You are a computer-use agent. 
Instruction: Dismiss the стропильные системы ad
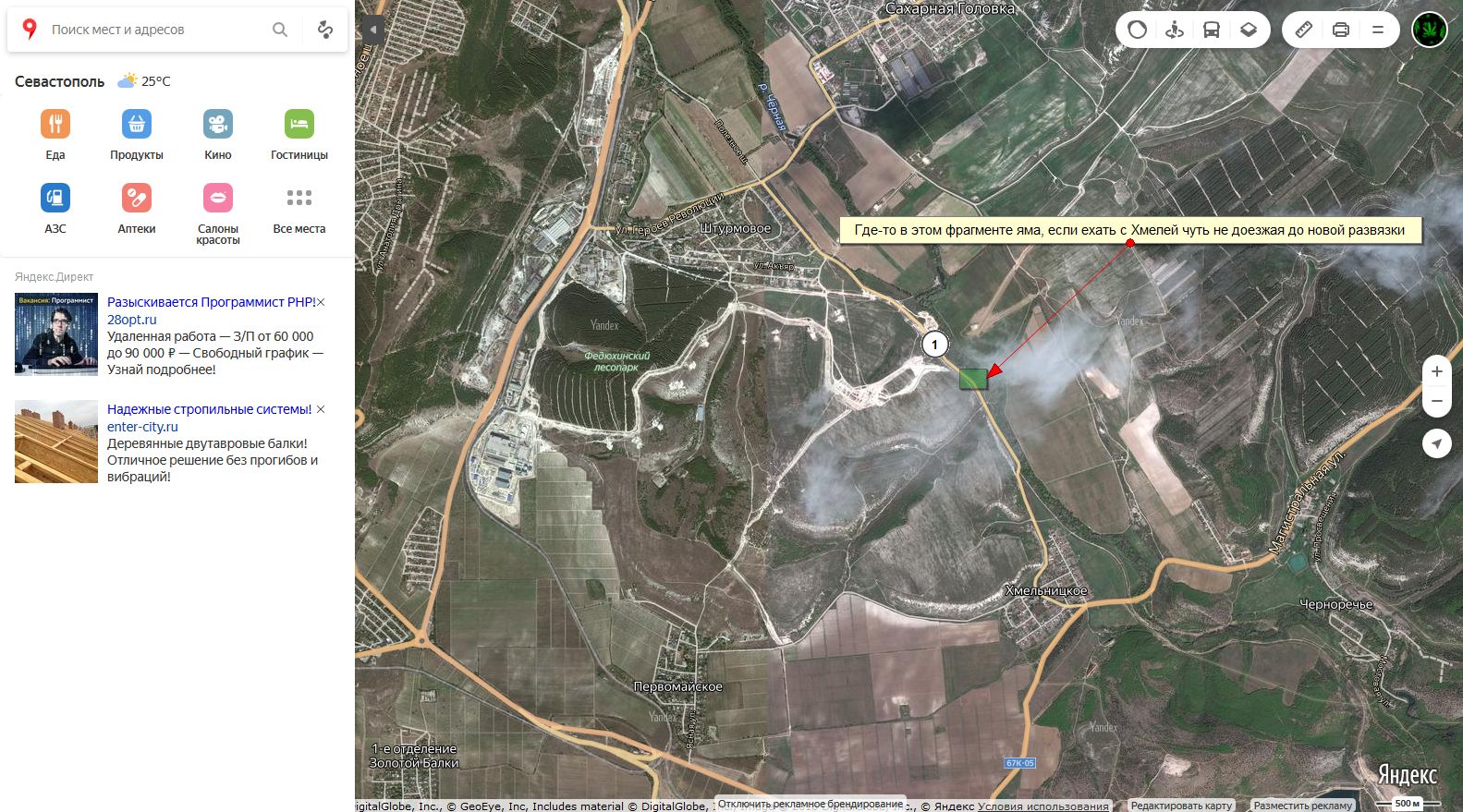point(321,409)
